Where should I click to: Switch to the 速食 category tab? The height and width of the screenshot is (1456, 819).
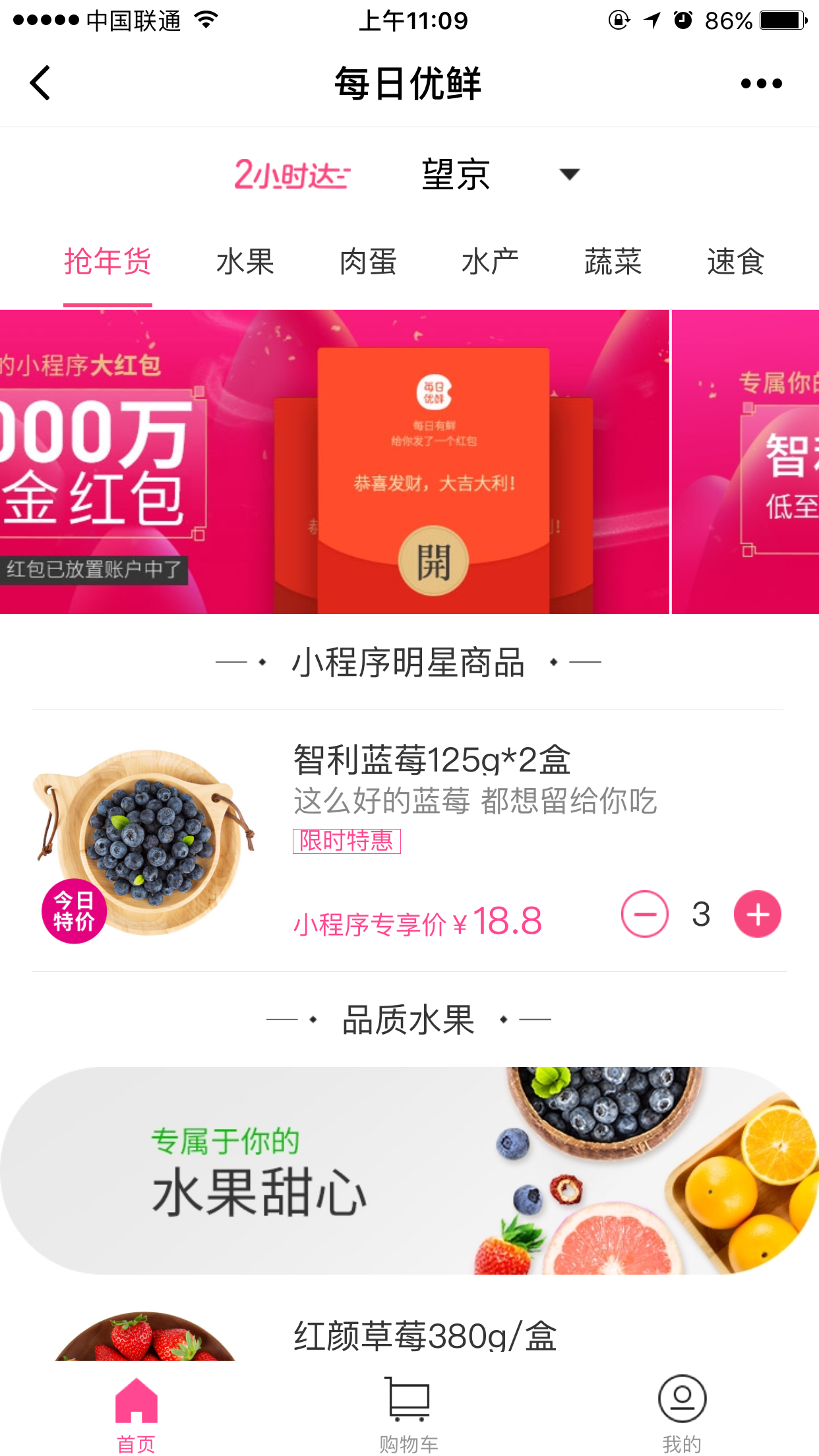[735, 262]
